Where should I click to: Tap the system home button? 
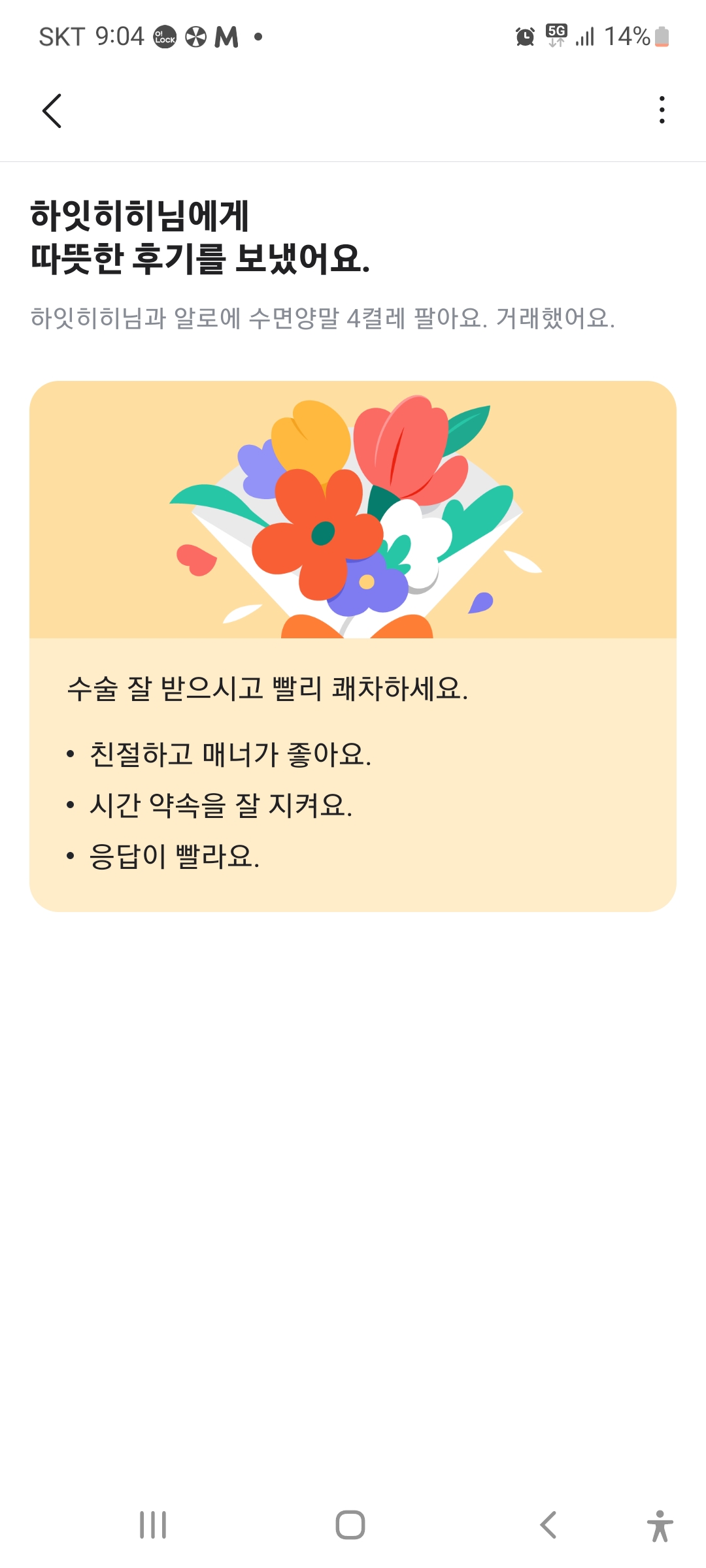pos(350,1525)
